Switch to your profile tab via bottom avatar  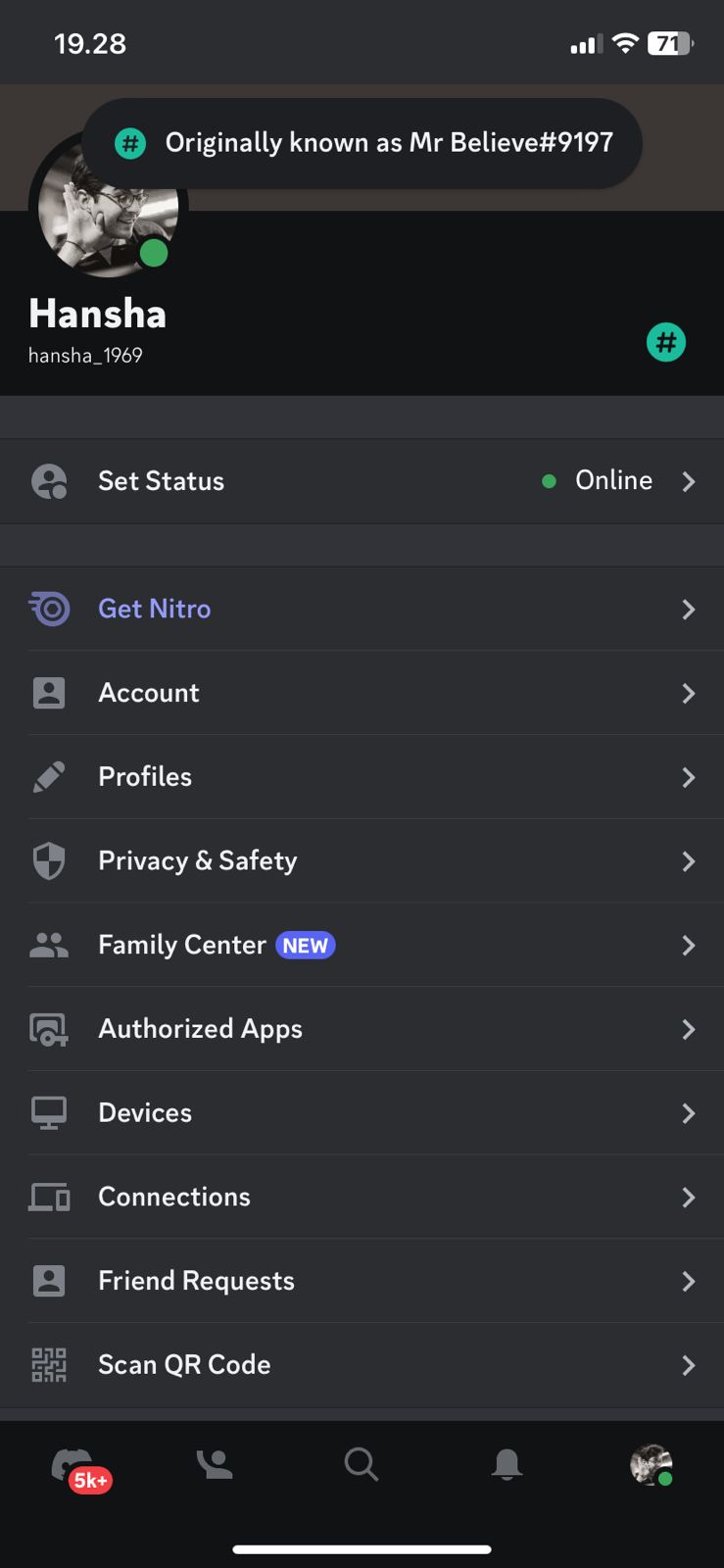pos(652,1464)
